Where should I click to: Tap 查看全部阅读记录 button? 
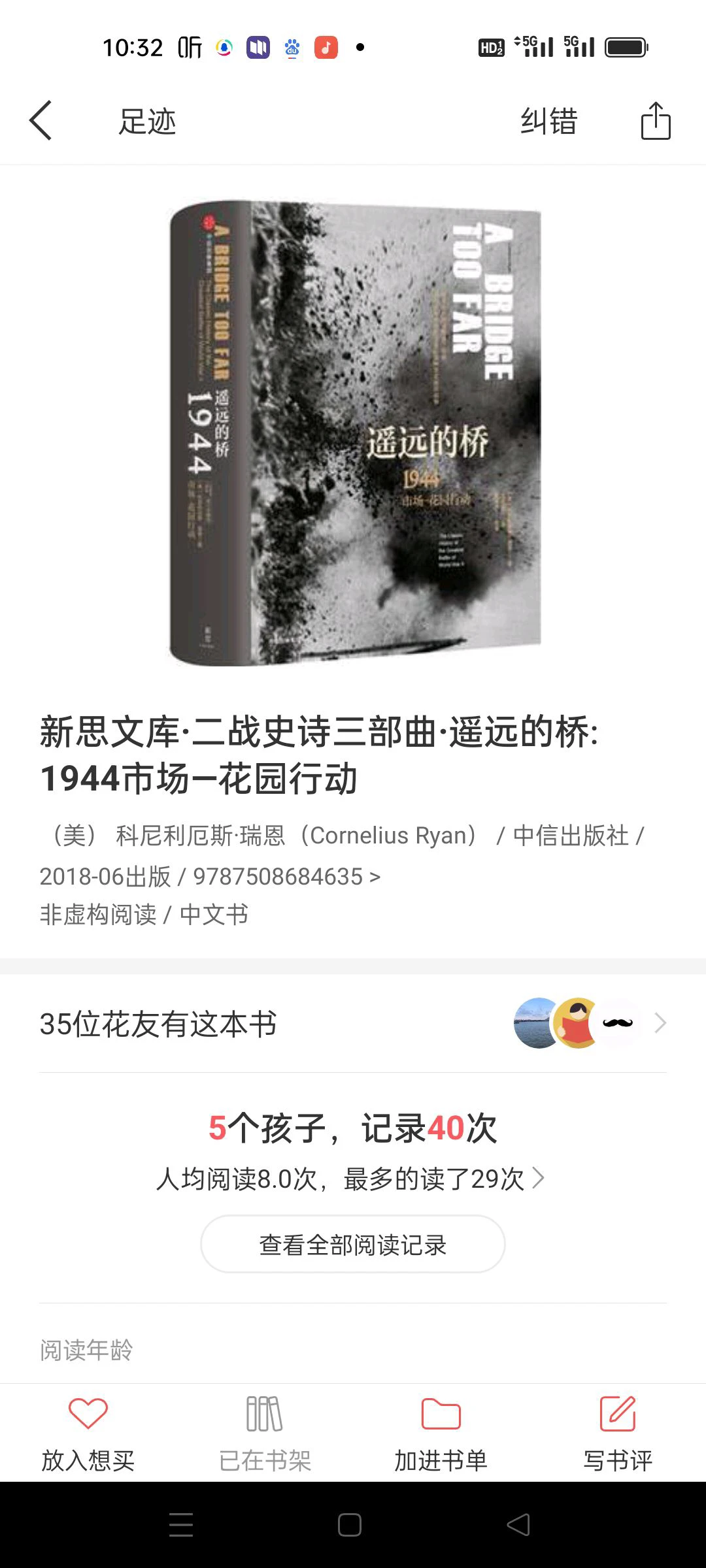coord(353,1244)
